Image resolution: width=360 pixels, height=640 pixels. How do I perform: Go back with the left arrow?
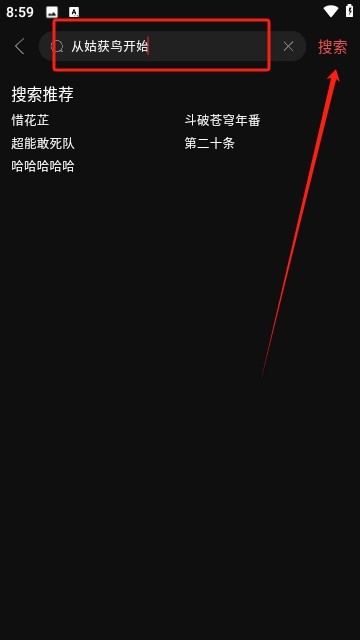pos(20,46)
